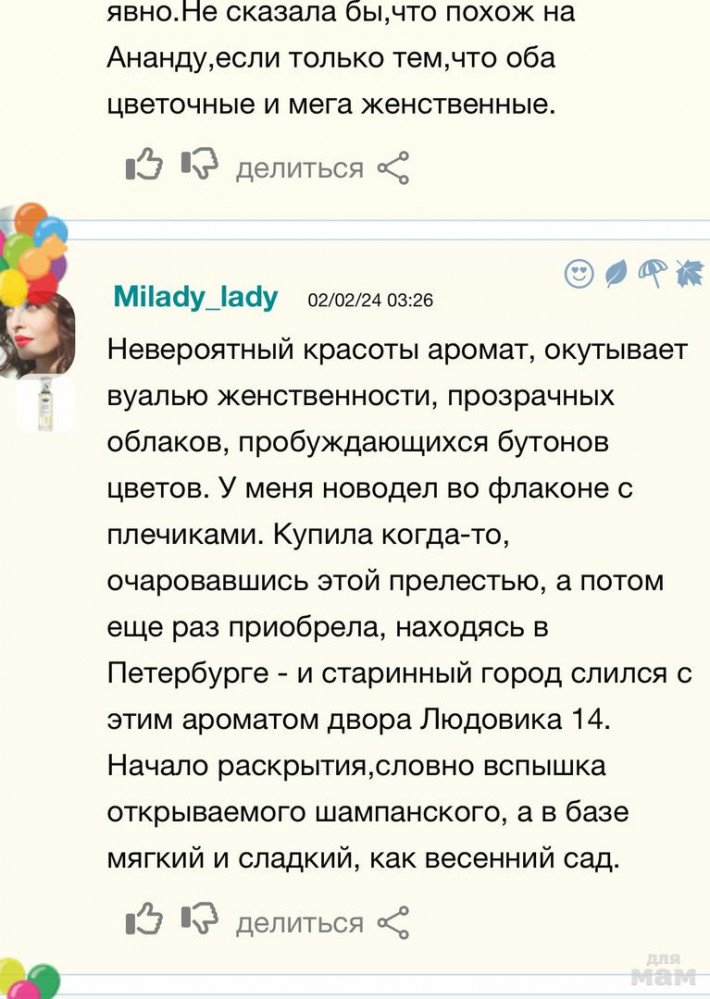Viewport: 710px width, 999px height.
Task: Give a thumbs down to Milady_lady's review
Action: 199,920
